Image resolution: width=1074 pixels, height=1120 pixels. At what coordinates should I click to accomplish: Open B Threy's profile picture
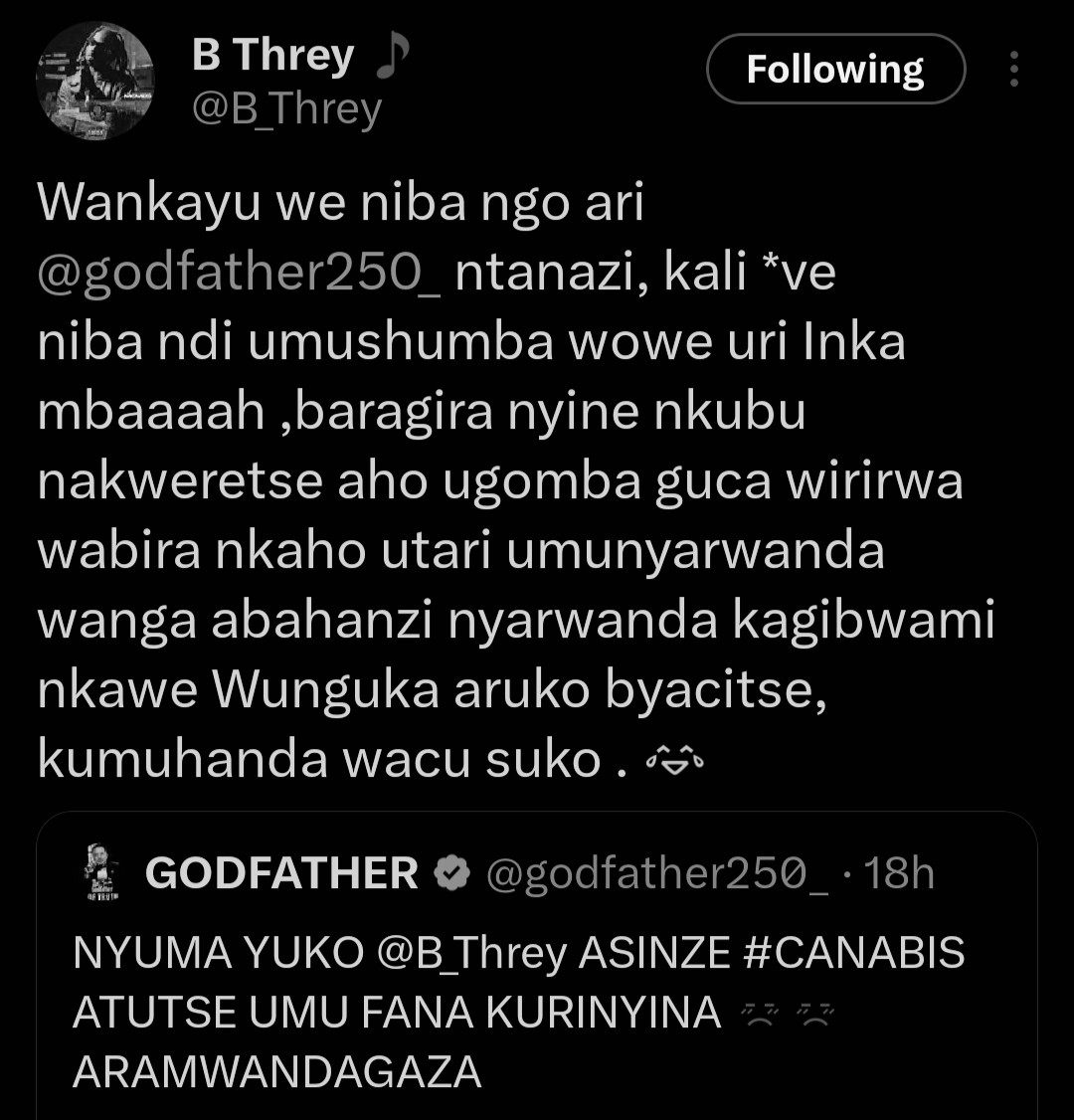[95, 81]
